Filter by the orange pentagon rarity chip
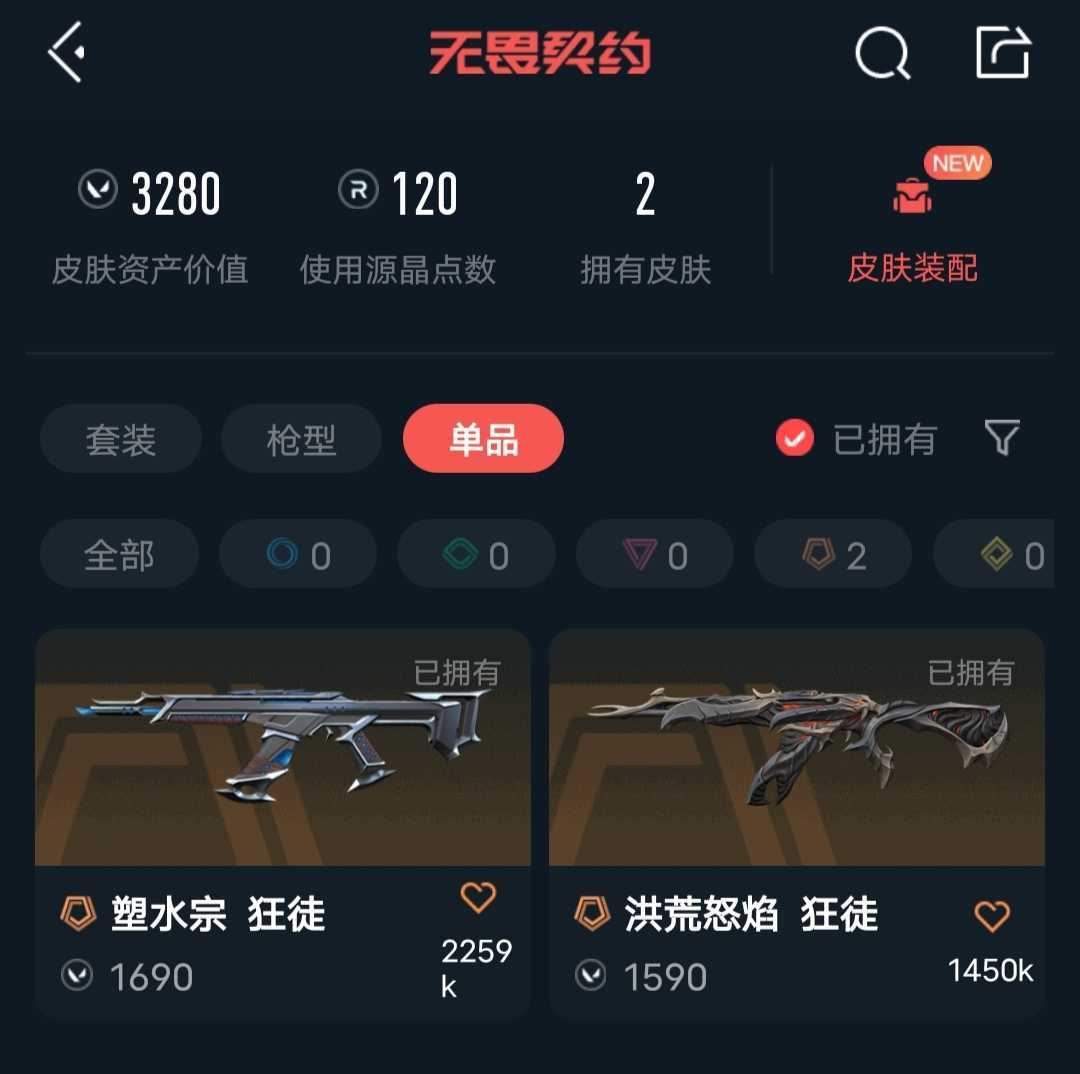Image resolution: width=1080 pixels, height=1074 pixels. click(x=833, y=554)
